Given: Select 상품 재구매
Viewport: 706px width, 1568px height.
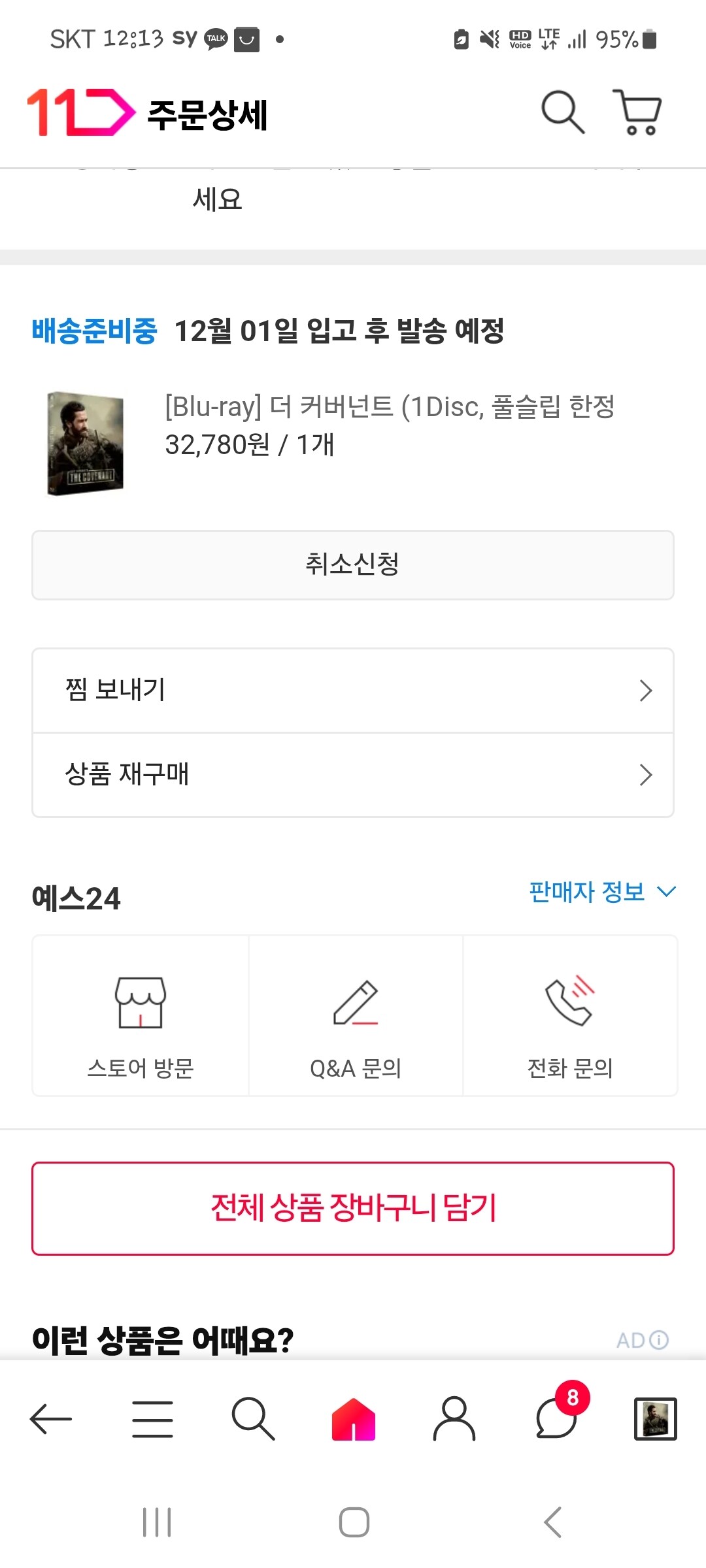Looking at the screenshot, I should tap(353, 774).
